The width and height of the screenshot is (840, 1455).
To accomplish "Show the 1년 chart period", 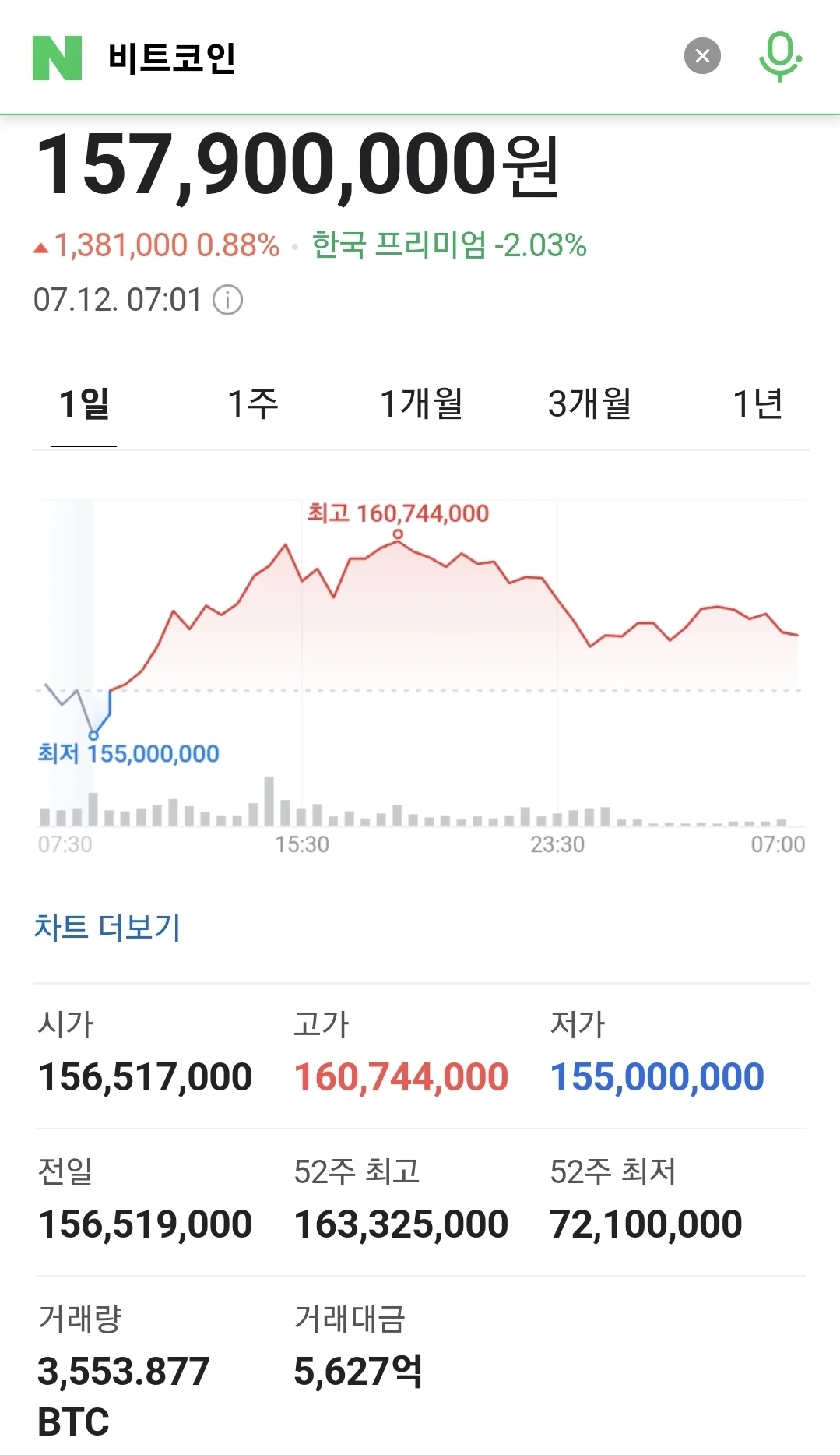I will (x=757, y=404).
